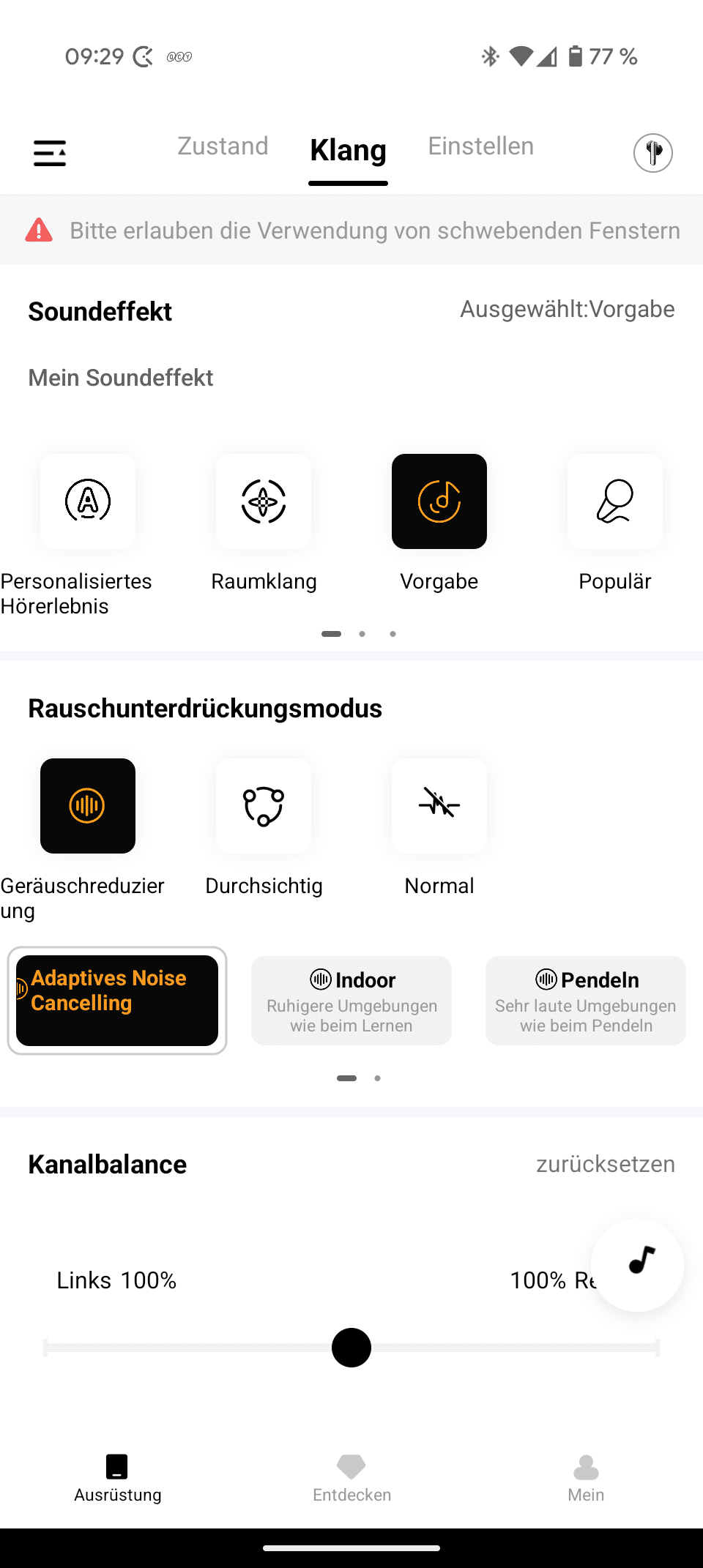Switch to the Zustand tab
The height and width of the screenshot is (1568, 703).
tap(223, 146)
